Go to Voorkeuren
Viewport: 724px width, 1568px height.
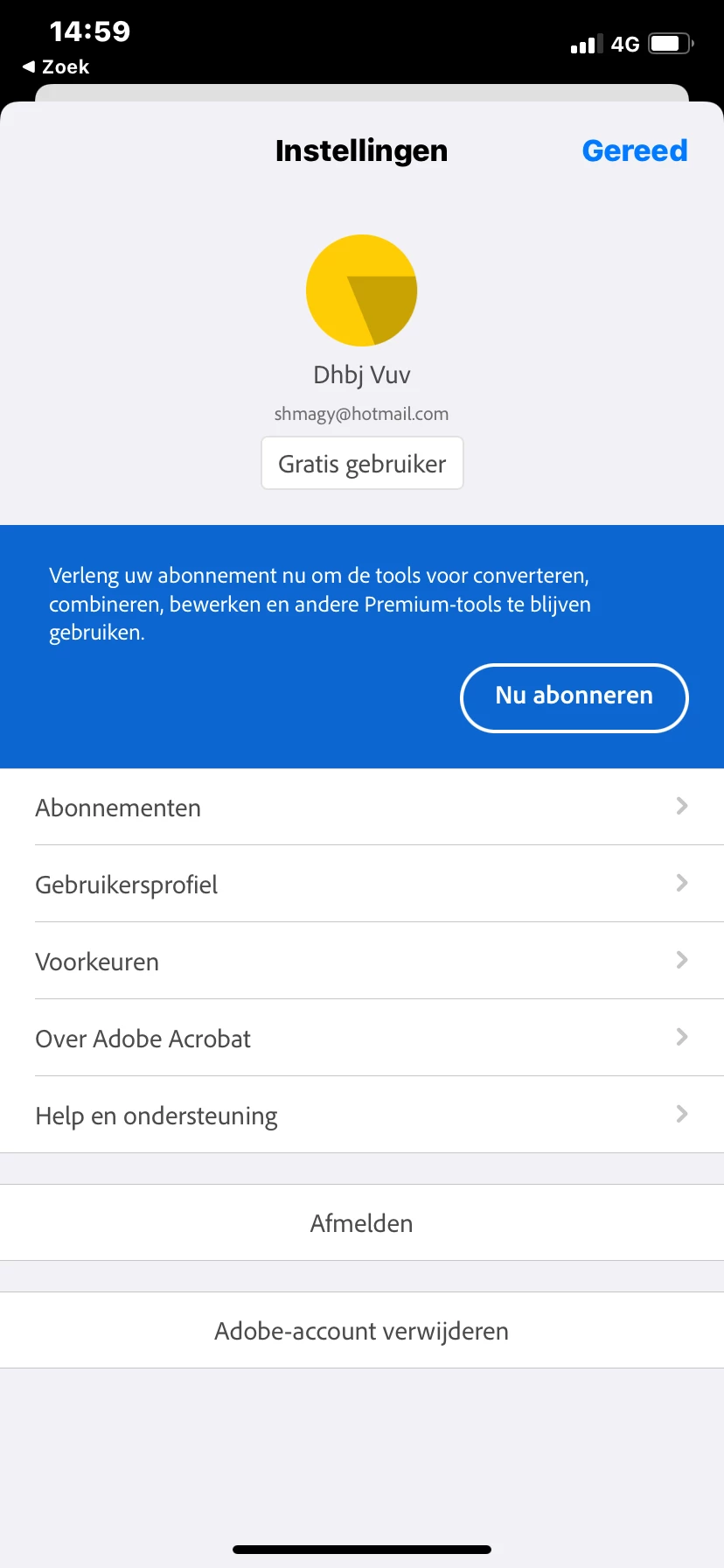click(x=362, y=961)
